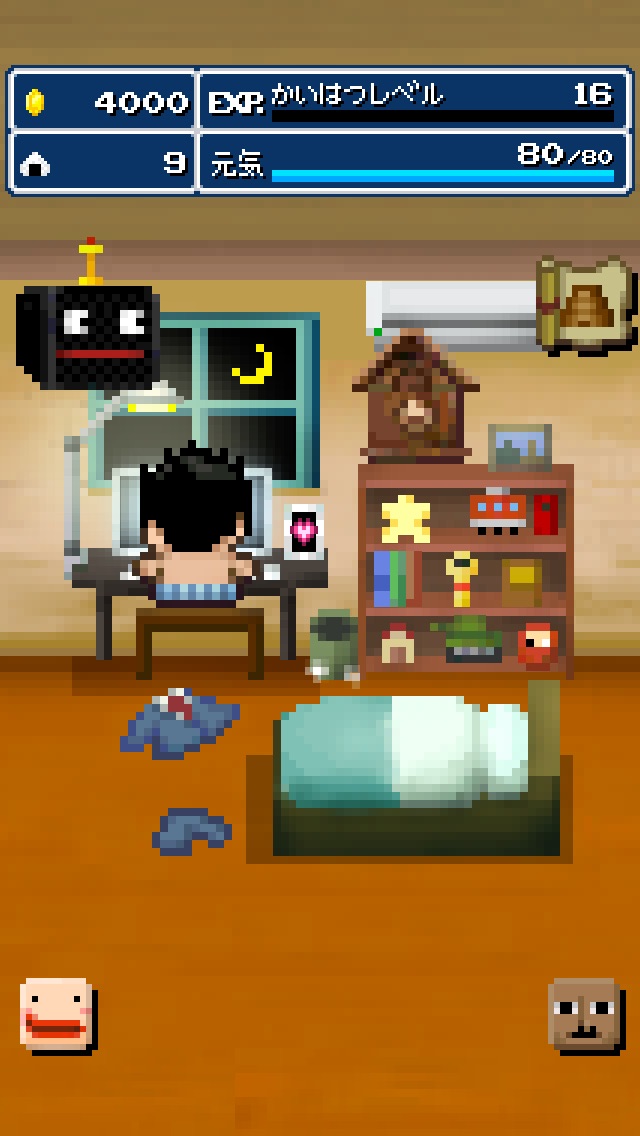Screen dimensions: 640x1136
Task: Open the treasure map scroll icon
Action: coord(587,305)
